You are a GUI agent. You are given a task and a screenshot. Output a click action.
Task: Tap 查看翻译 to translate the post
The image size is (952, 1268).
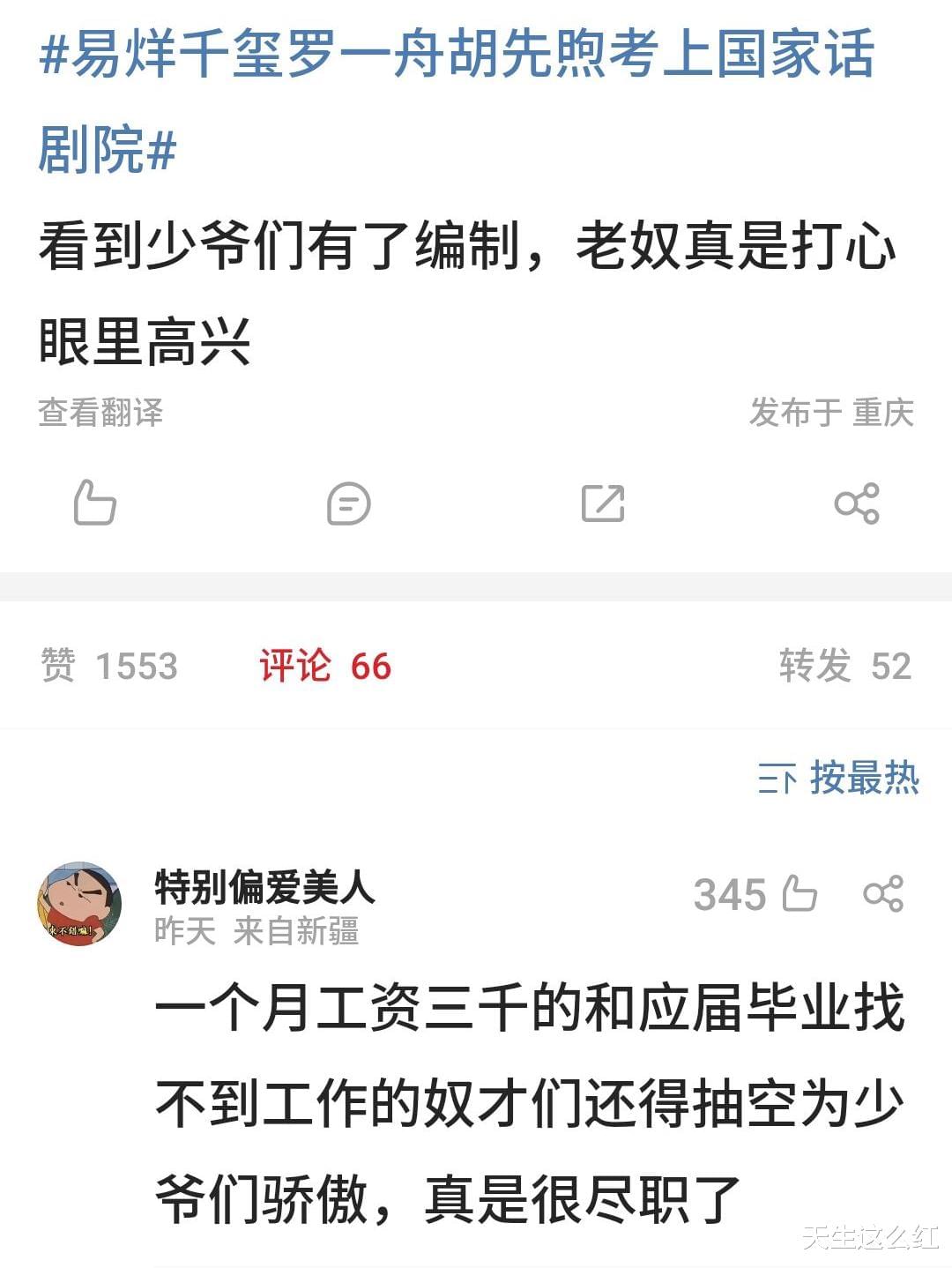coord(100,412)
